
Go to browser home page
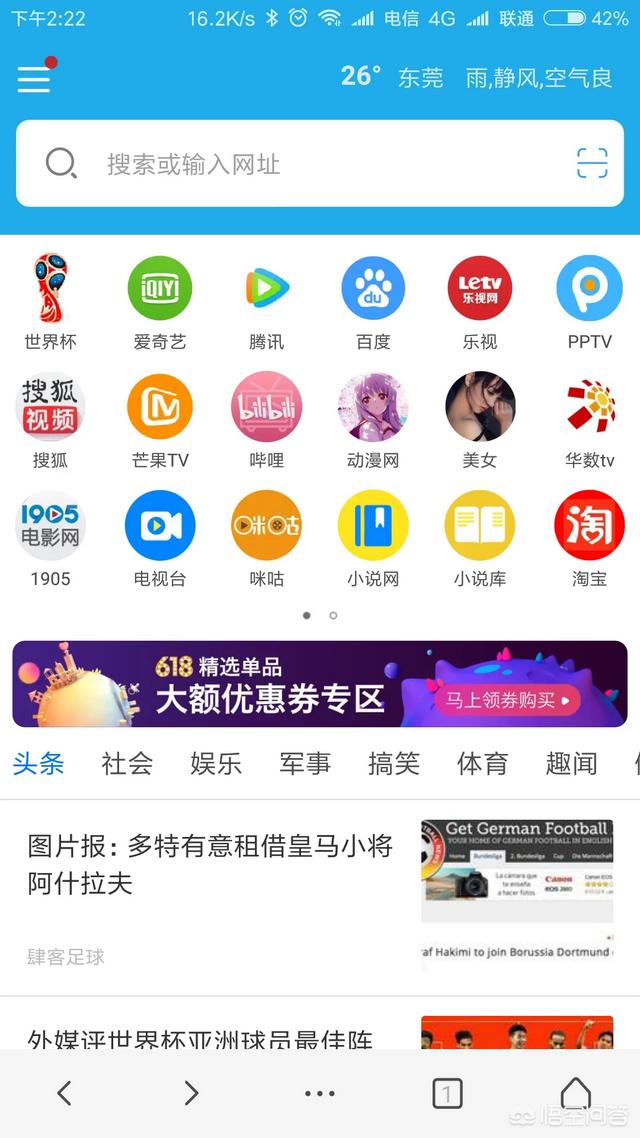pos(575,1091)
